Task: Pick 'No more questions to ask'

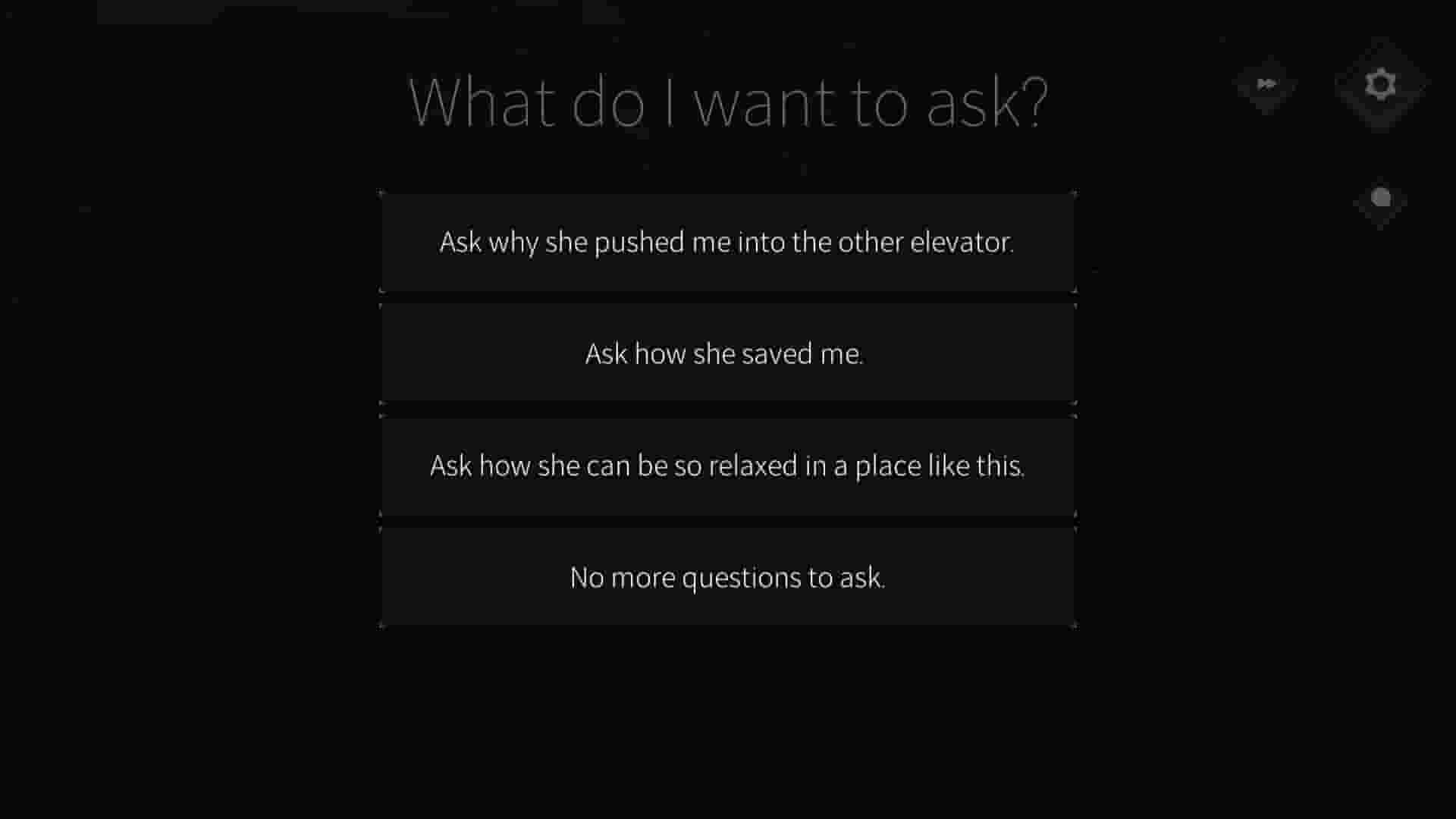Action: [726, 578]
